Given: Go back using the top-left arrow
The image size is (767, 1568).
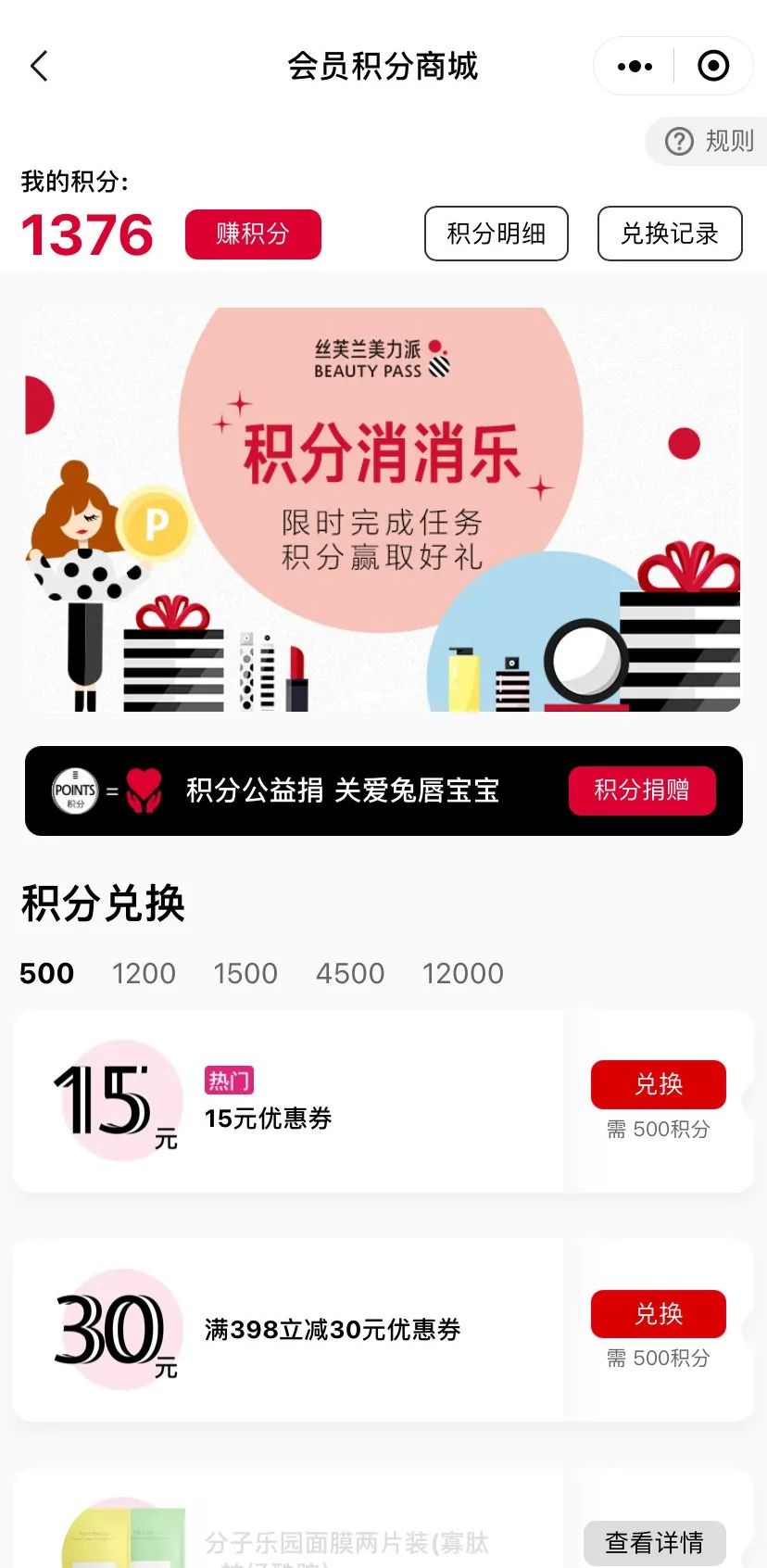Looking at the screenshot, I should point(39,67).
